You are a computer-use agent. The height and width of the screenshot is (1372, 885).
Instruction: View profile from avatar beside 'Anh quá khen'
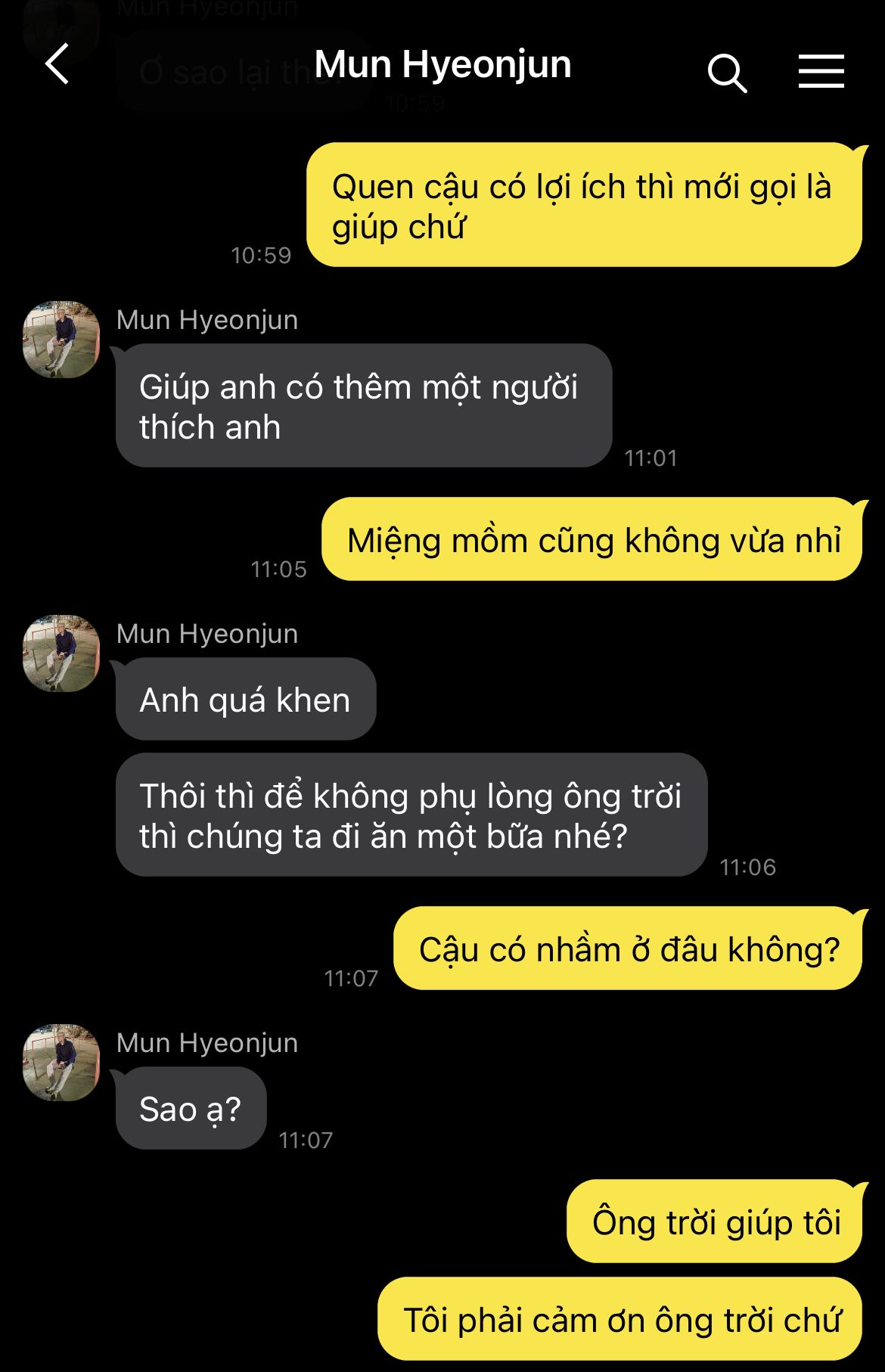pos(61,653)
